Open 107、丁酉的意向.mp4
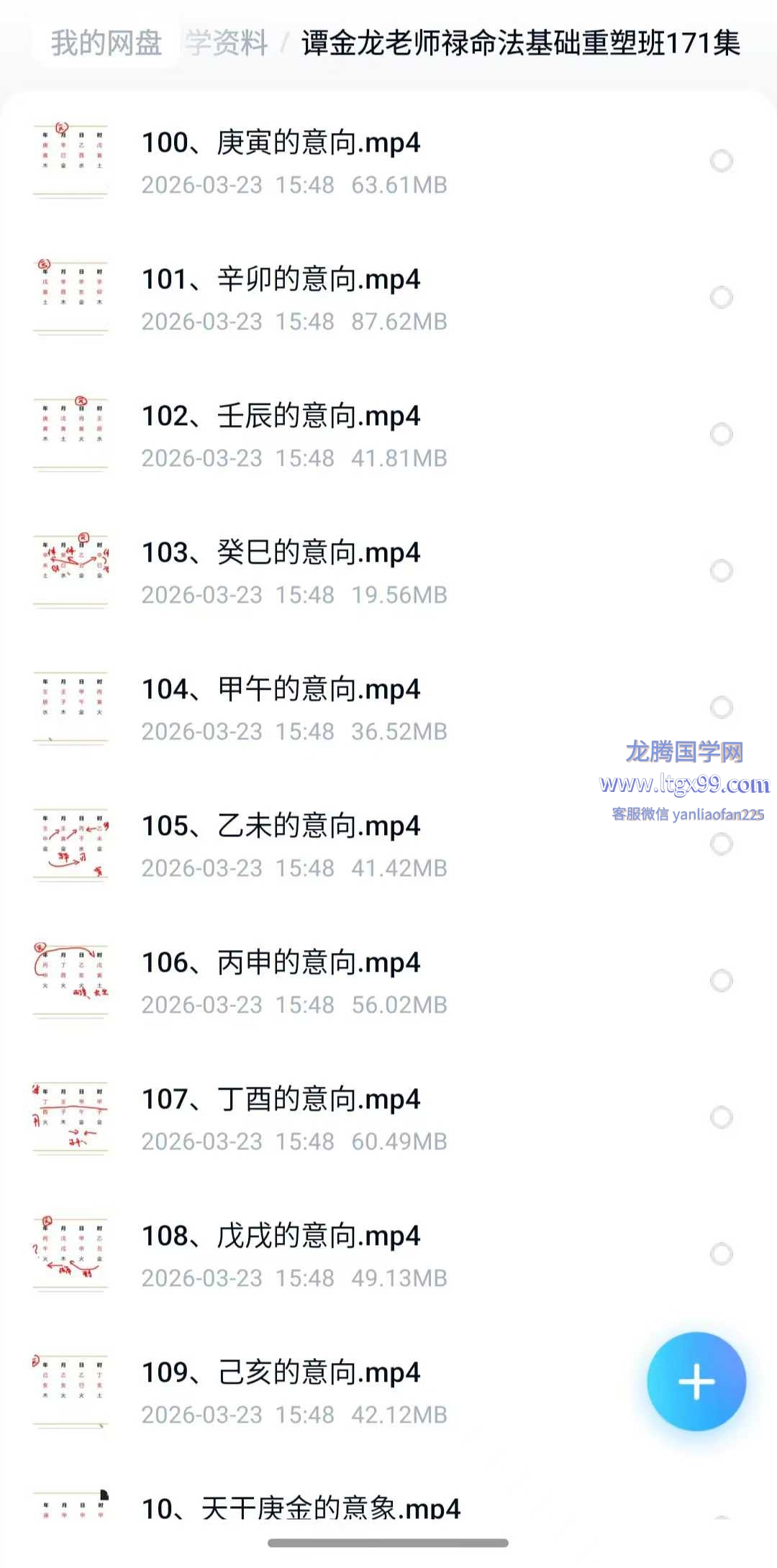This screenshot has height=1568, width=777. click(x=281, y=1100)
